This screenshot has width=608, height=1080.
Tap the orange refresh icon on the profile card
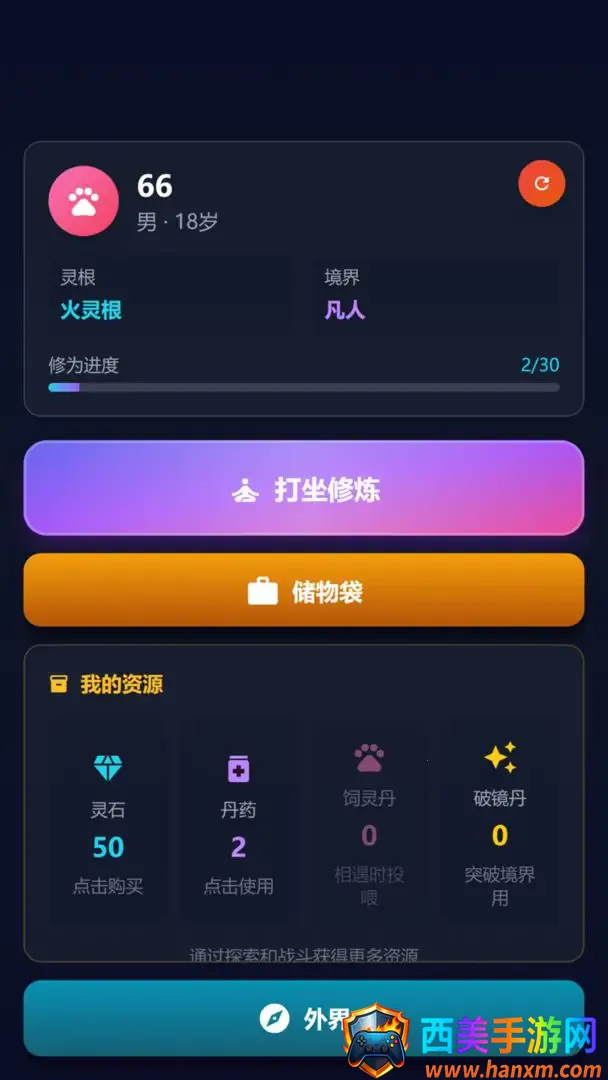541,184
